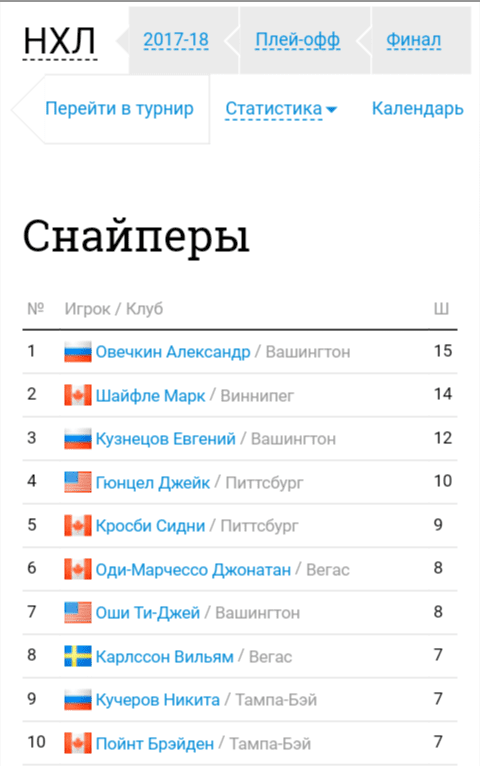This screenshot has width=480, height=766.
Task: Select the 2017-18 season breadcrumb
Action: [176, 40]
